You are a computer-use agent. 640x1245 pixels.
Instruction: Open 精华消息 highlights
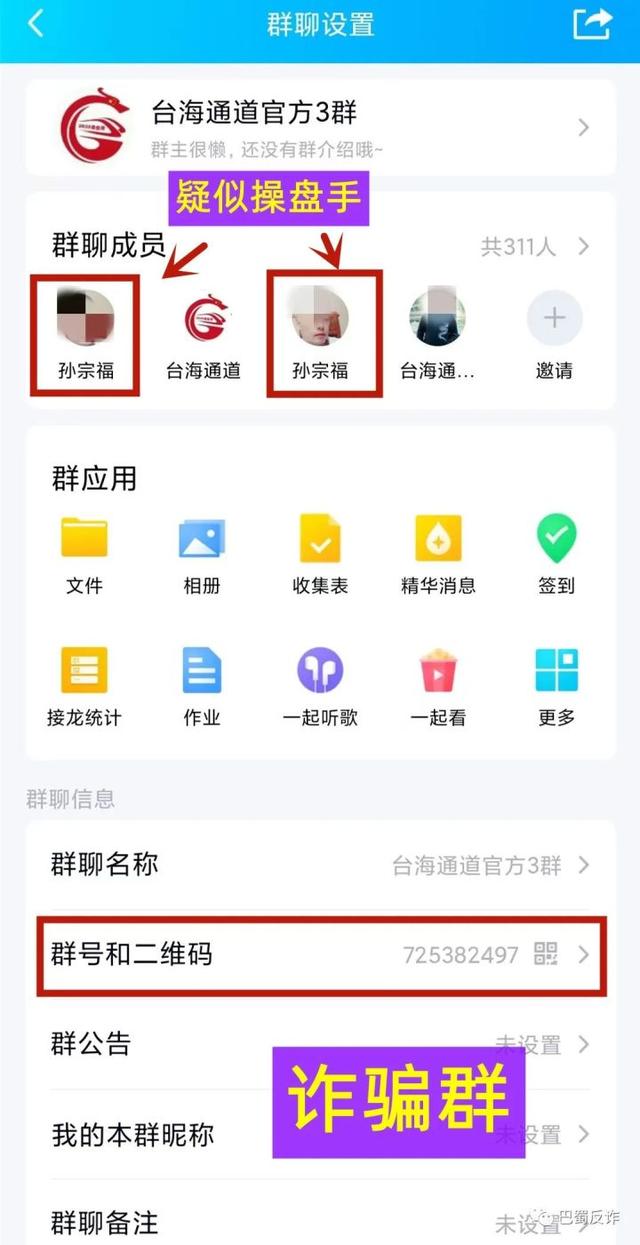pos(438,554)
